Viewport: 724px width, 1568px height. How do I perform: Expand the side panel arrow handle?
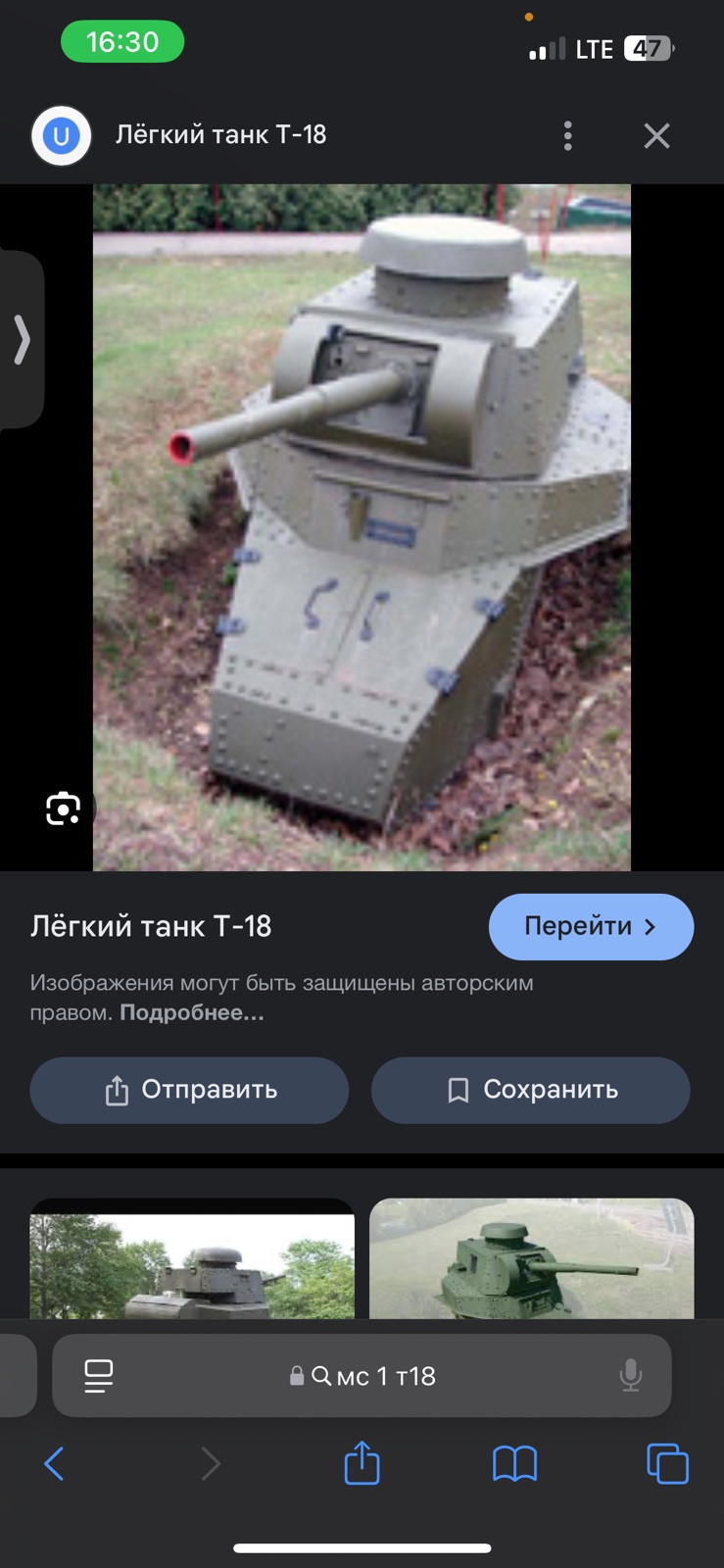(22, 340)
